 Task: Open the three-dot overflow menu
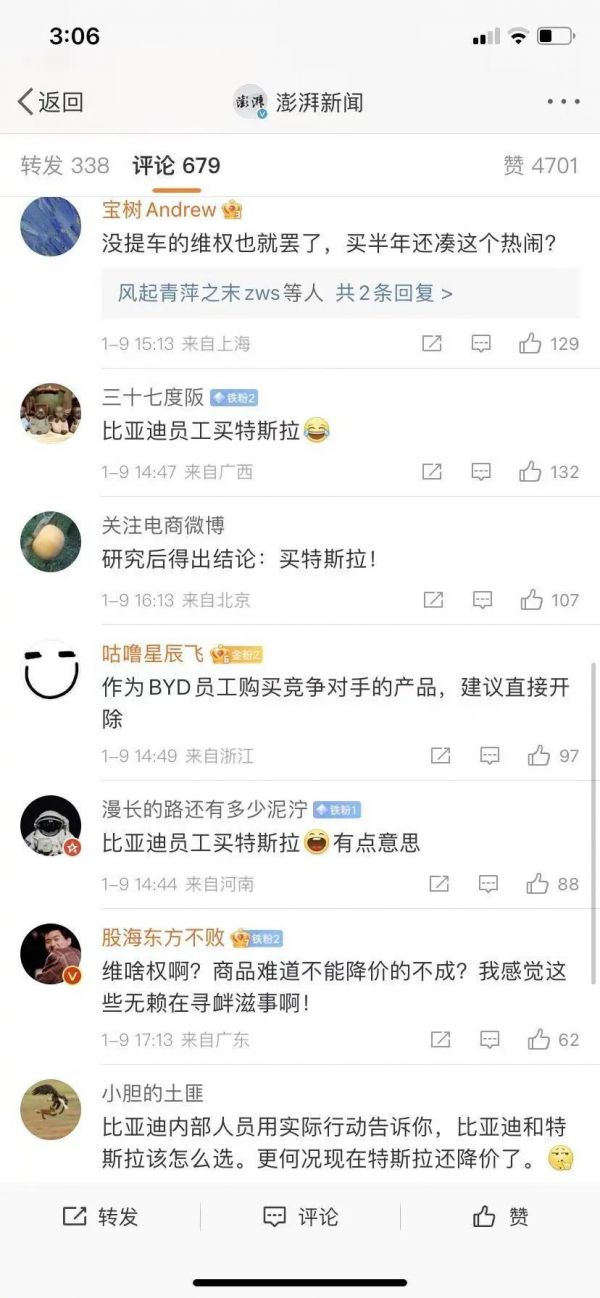click(563, 102)
